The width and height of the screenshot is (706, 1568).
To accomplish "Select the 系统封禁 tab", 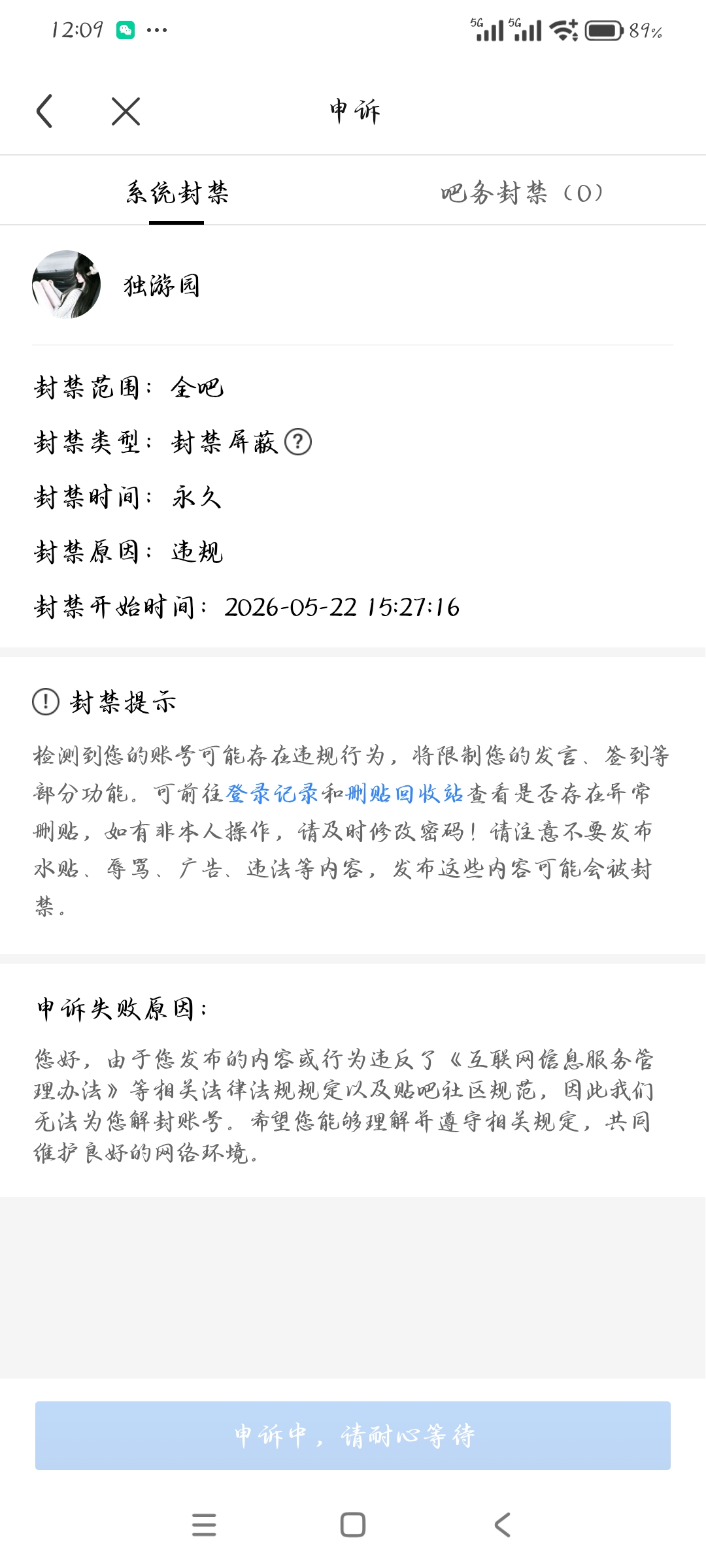I will point(176,193).
